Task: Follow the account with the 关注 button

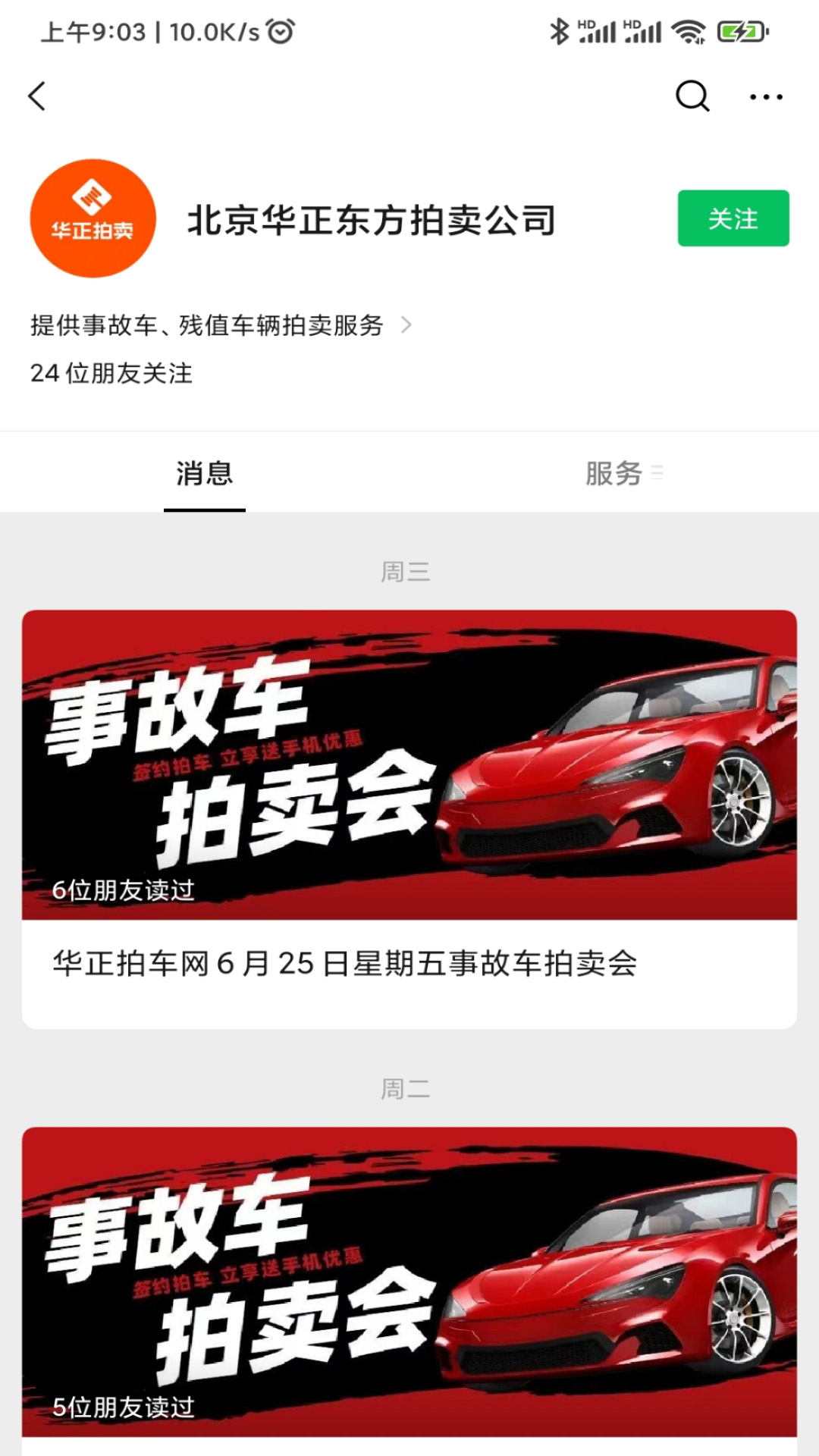Action: tap(733, 218)
